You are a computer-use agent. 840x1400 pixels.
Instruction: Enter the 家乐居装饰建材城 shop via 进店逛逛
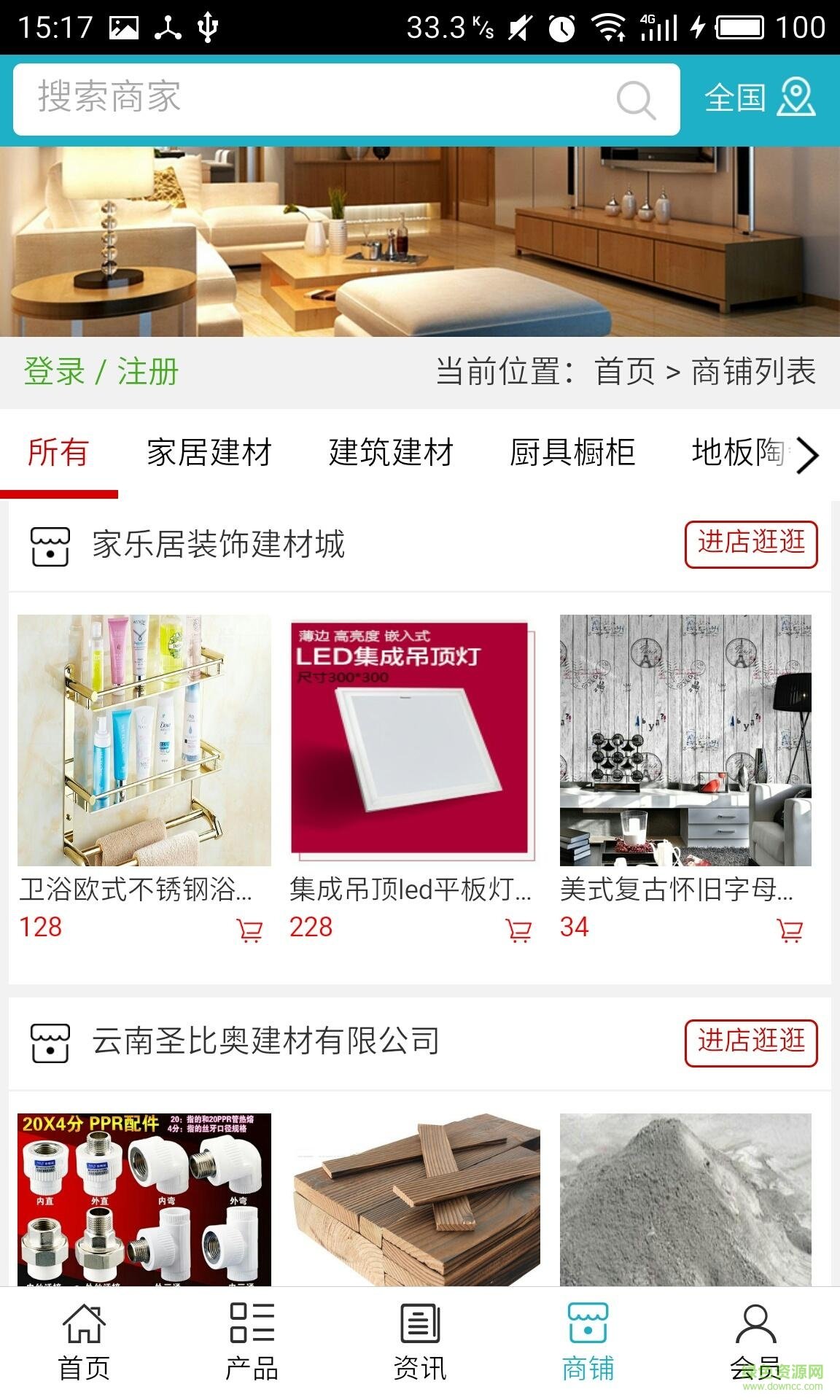point(750,544)
